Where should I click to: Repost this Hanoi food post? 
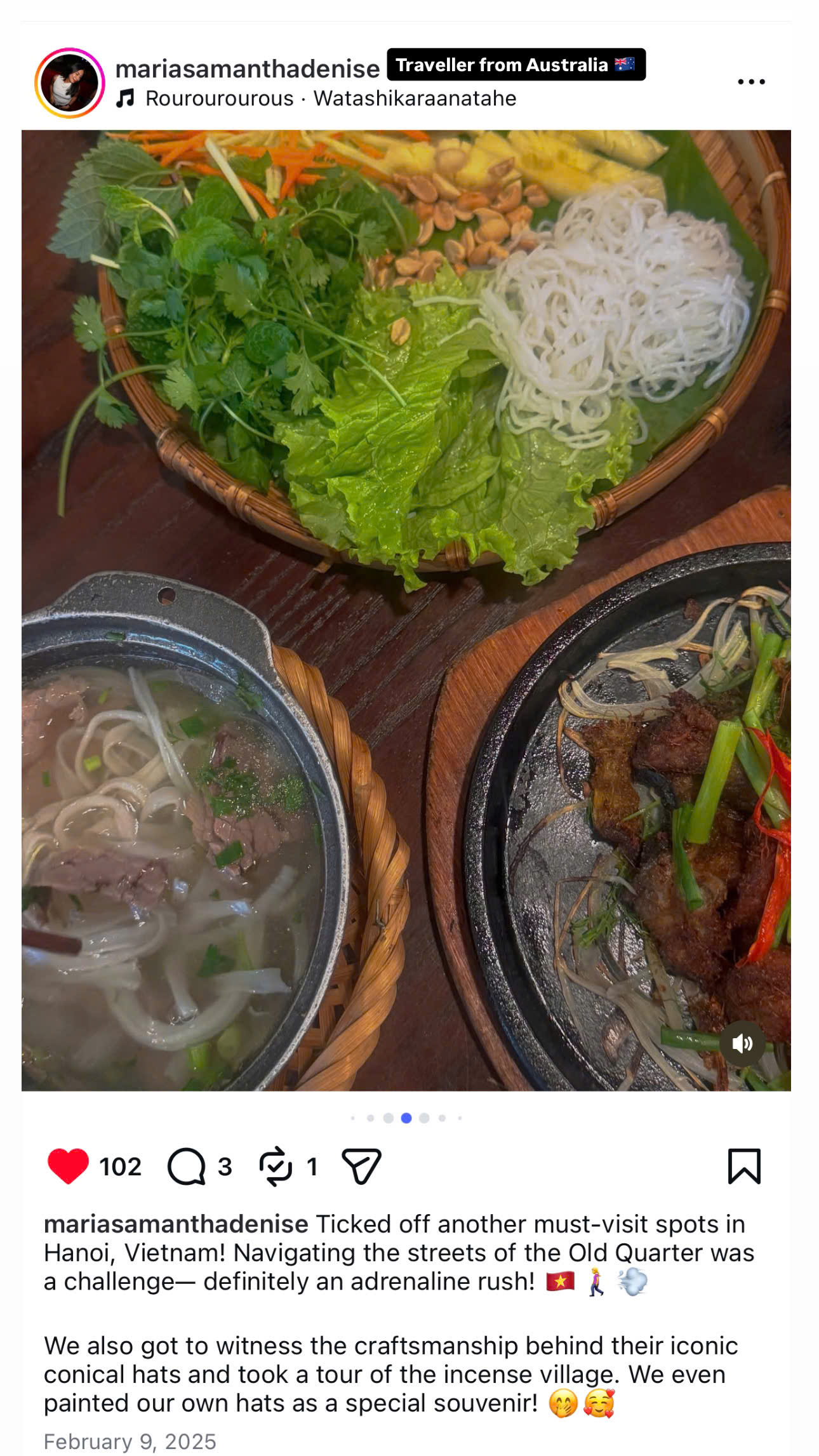tap(276, 1166)
